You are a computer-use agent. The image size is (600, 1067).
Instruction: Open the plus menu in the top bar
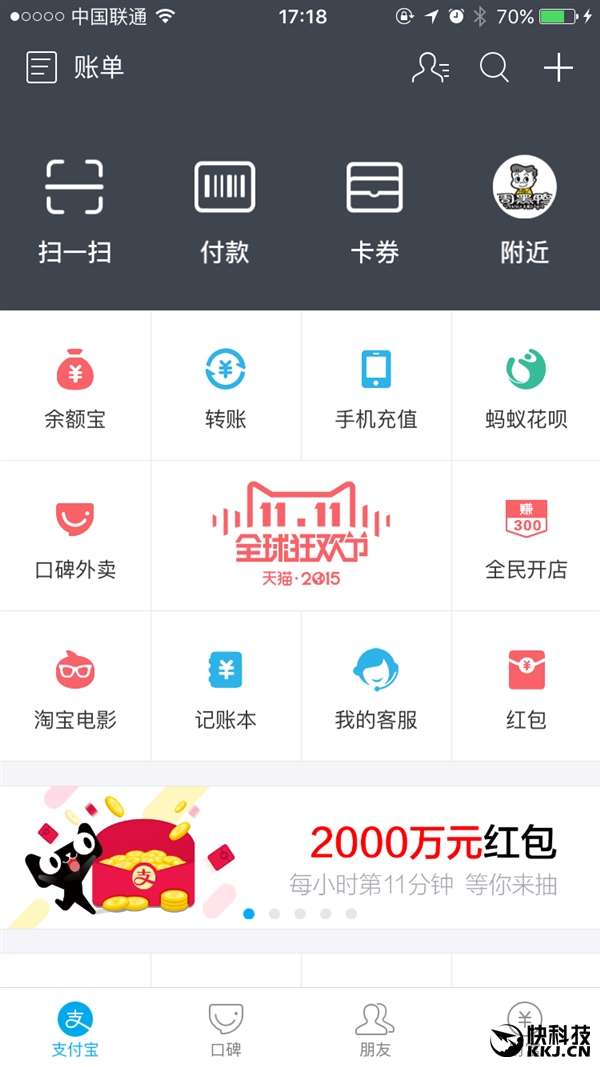pyautogui.click(x=558, y=68)
